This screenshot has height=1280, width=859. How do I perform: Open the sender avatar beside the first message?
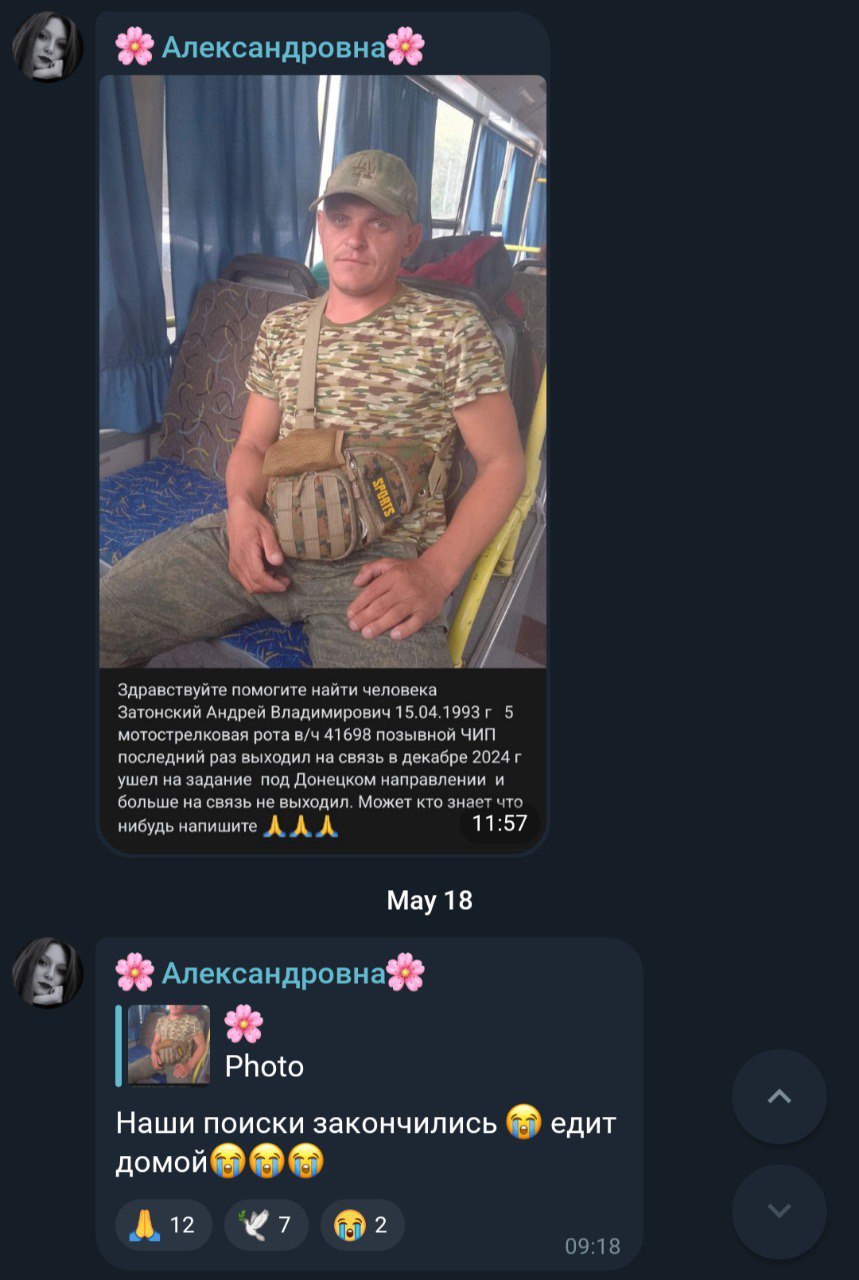click(x=47, y=47)
